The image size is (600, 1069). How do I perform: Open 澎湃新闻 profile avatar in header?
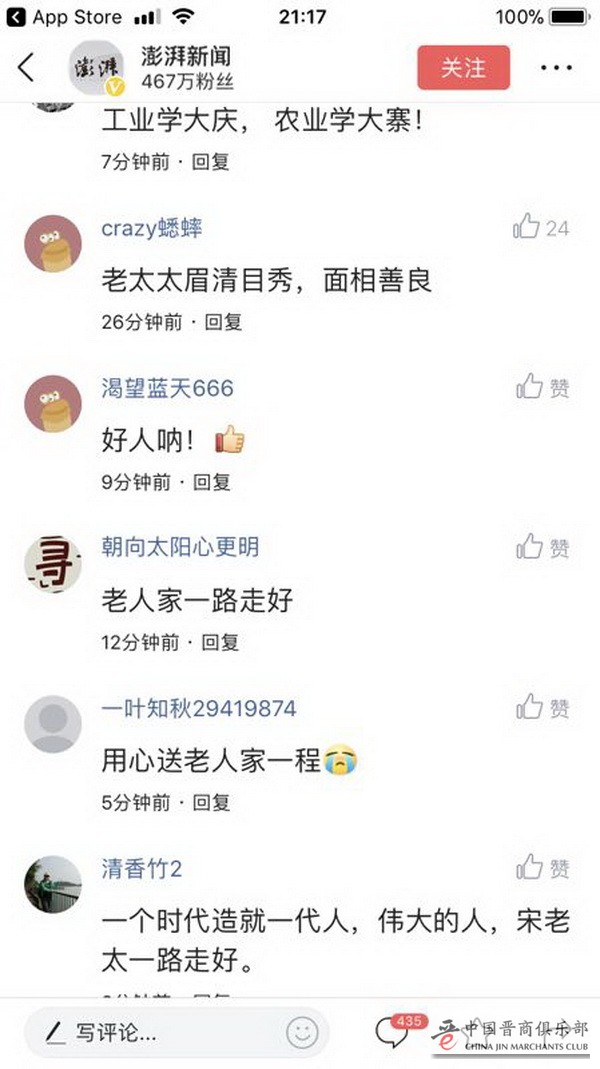click(96, 68)
